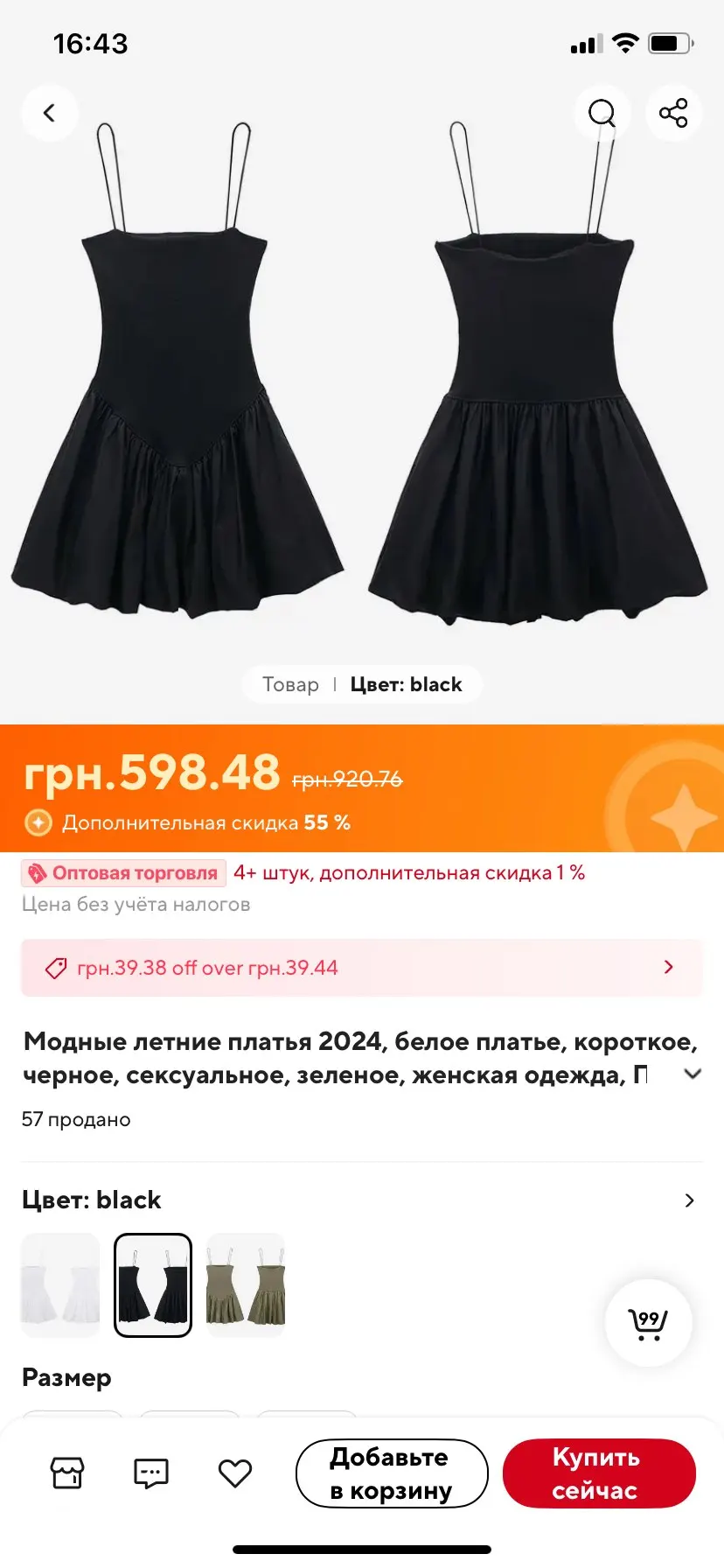Select the green dress color
This screenshot has width=724, height=1568.
tap(246, 1284)
